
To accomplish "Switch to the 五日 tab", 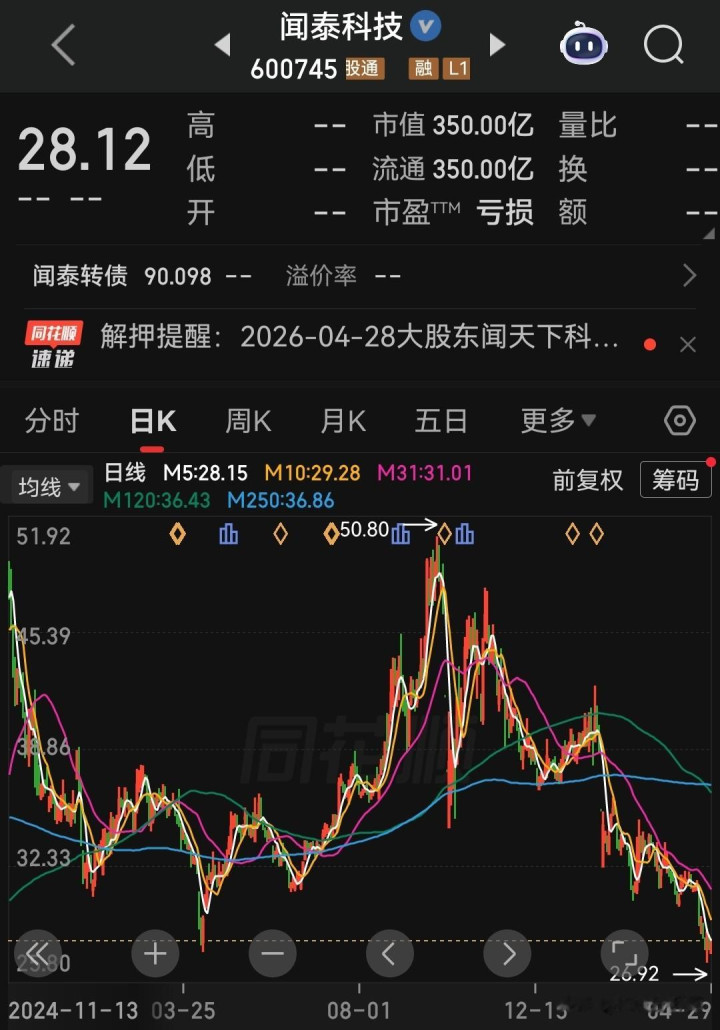I will pos(441,420).
